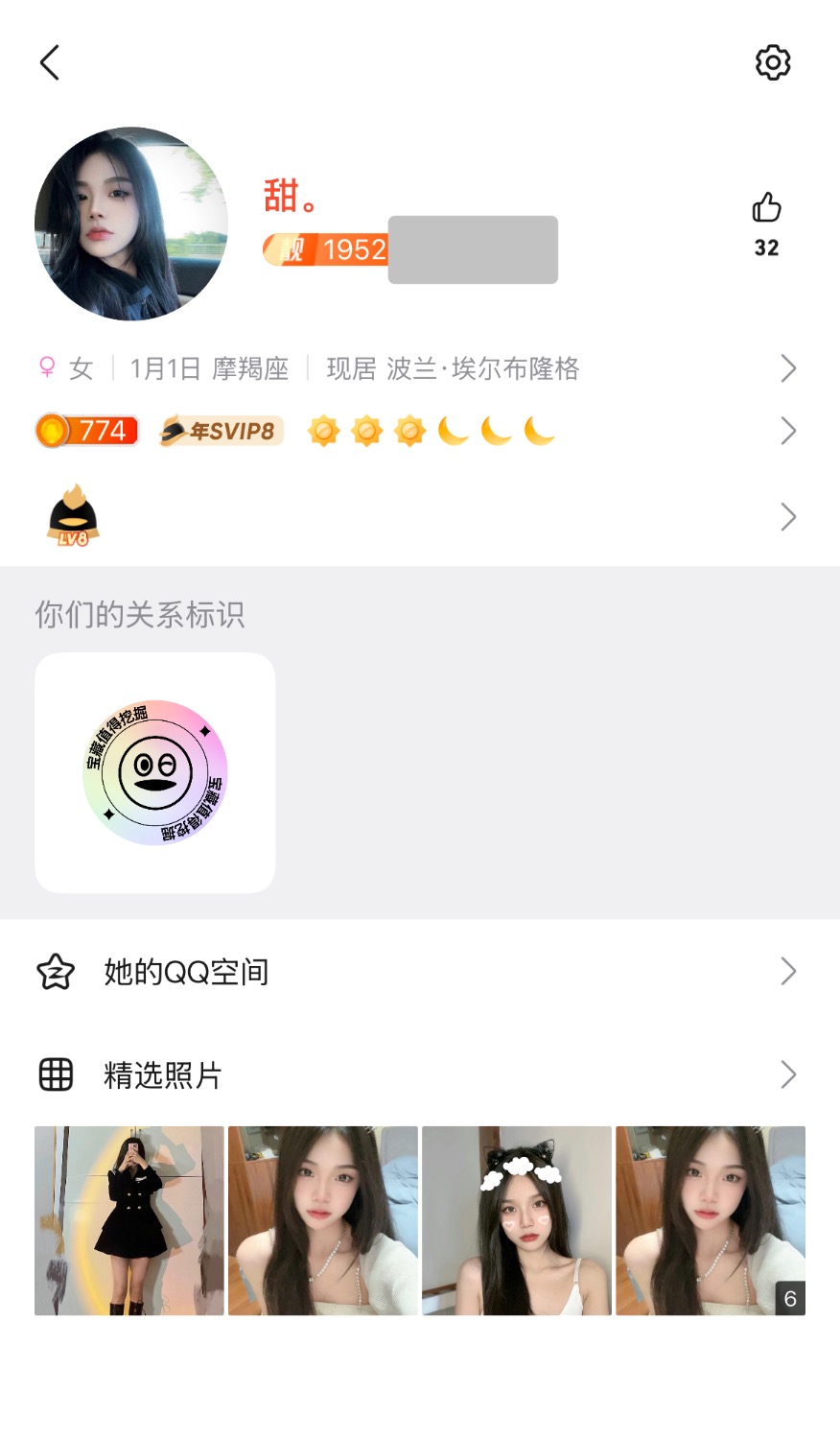Open the settings gear icon
The image size is (840, 1439).
(x=772, y=63)
